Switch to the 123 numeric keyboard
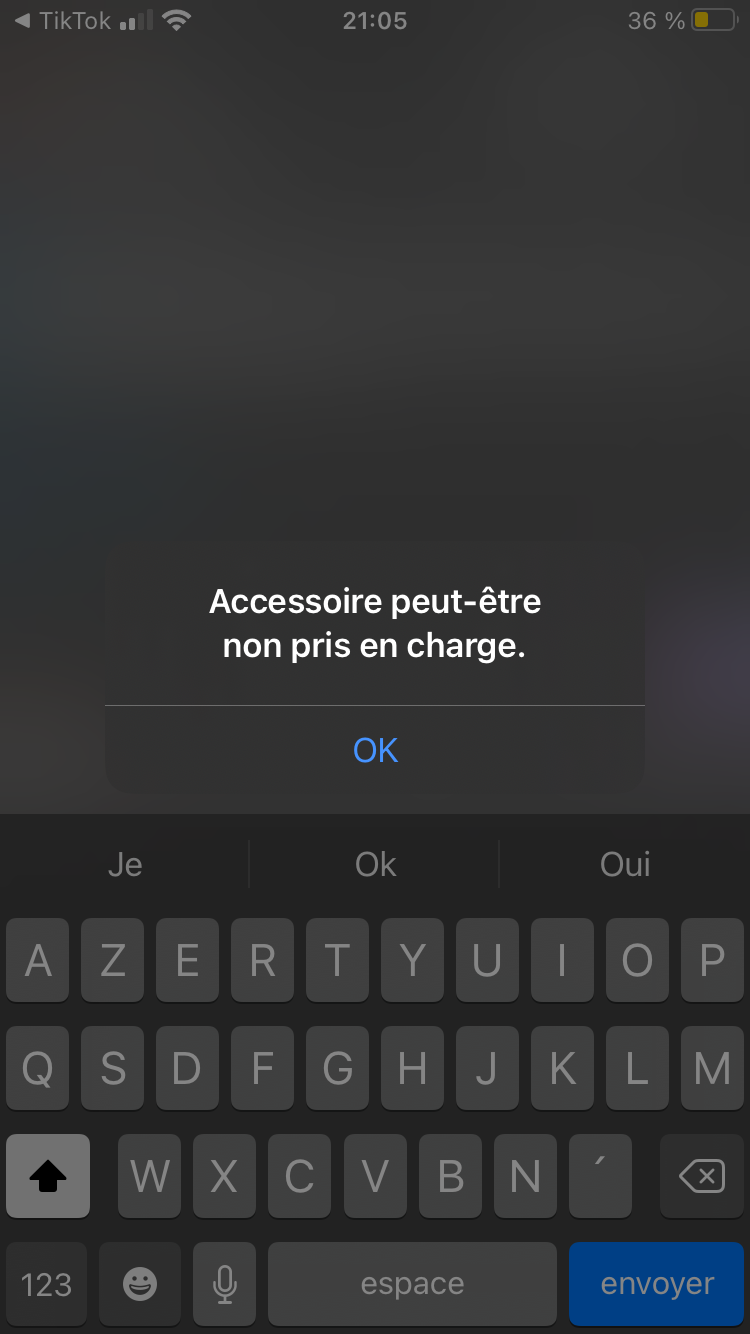 point(46,1284)
